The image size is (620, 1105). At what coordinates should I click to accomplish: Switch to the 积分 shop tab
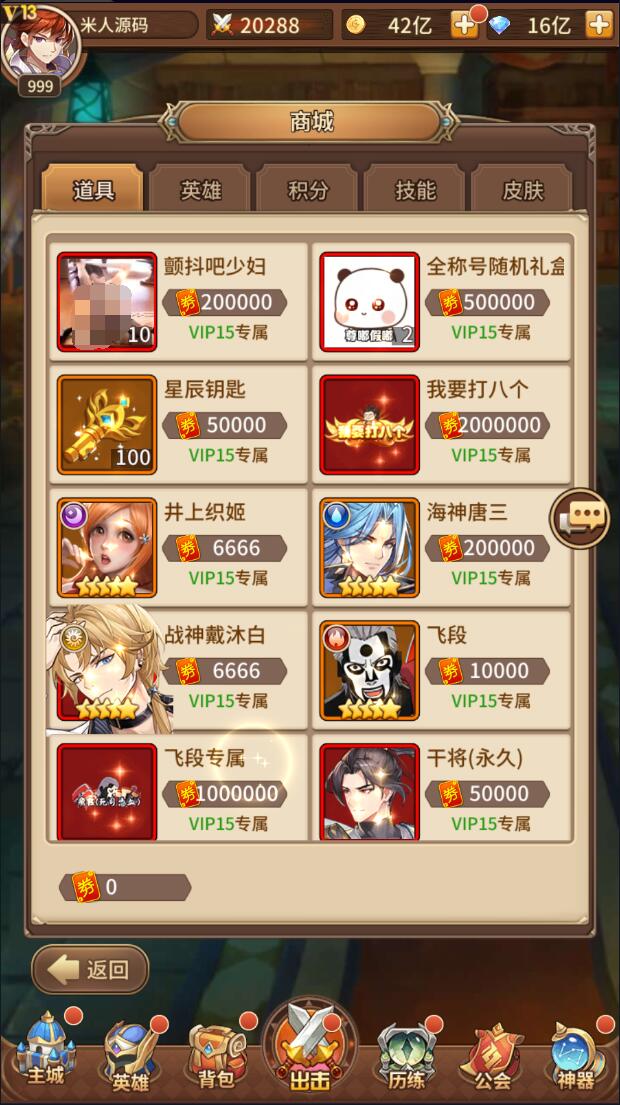308,189
